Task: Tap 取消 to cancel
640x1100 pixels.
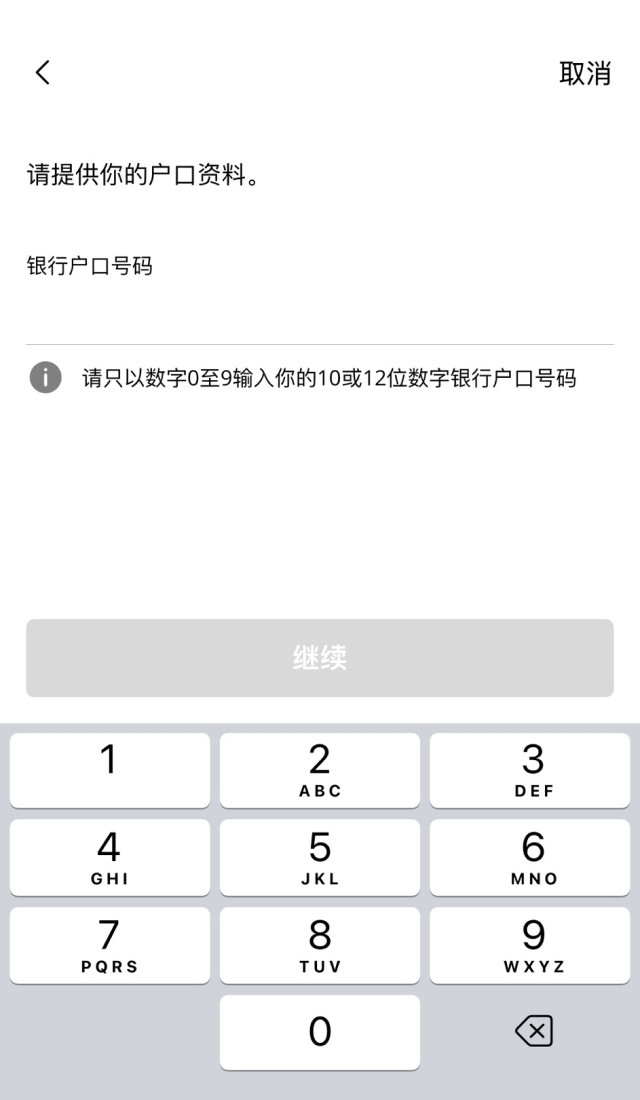Action: (x=584, y=73)
